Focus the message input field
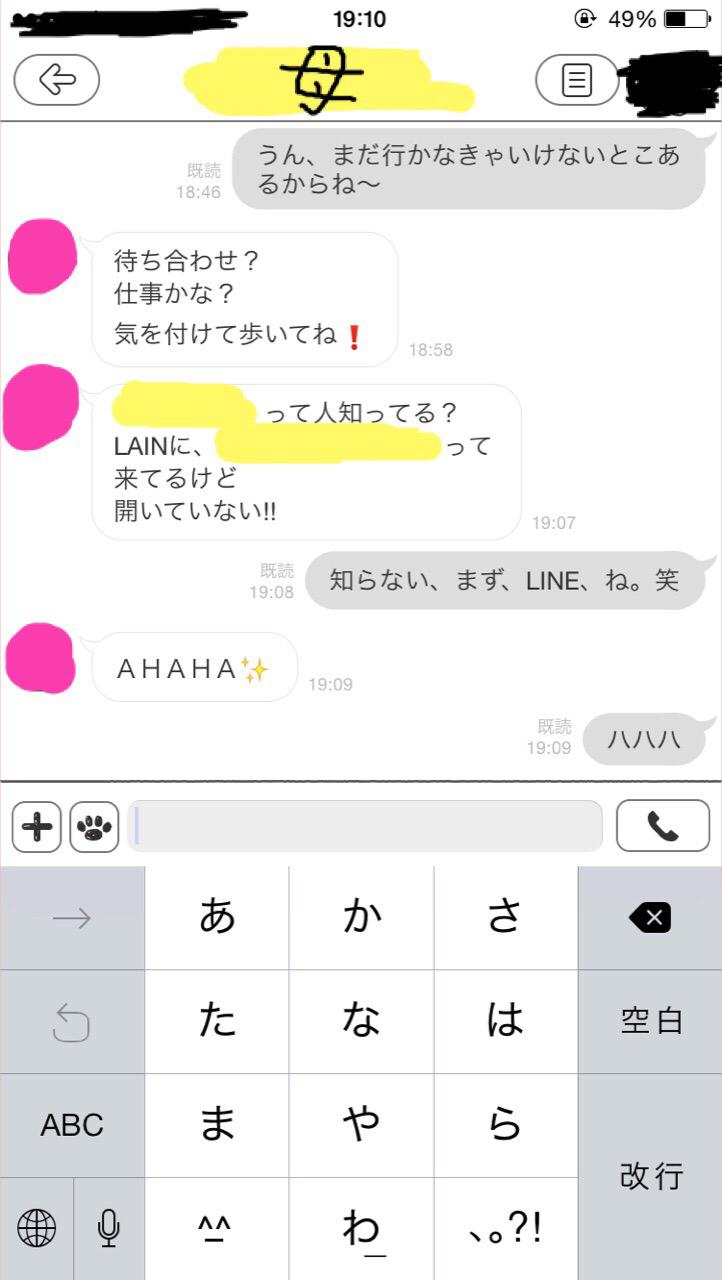Image resolution: width=722 pixels, height=1280 pixels. [x=365, y=826]
